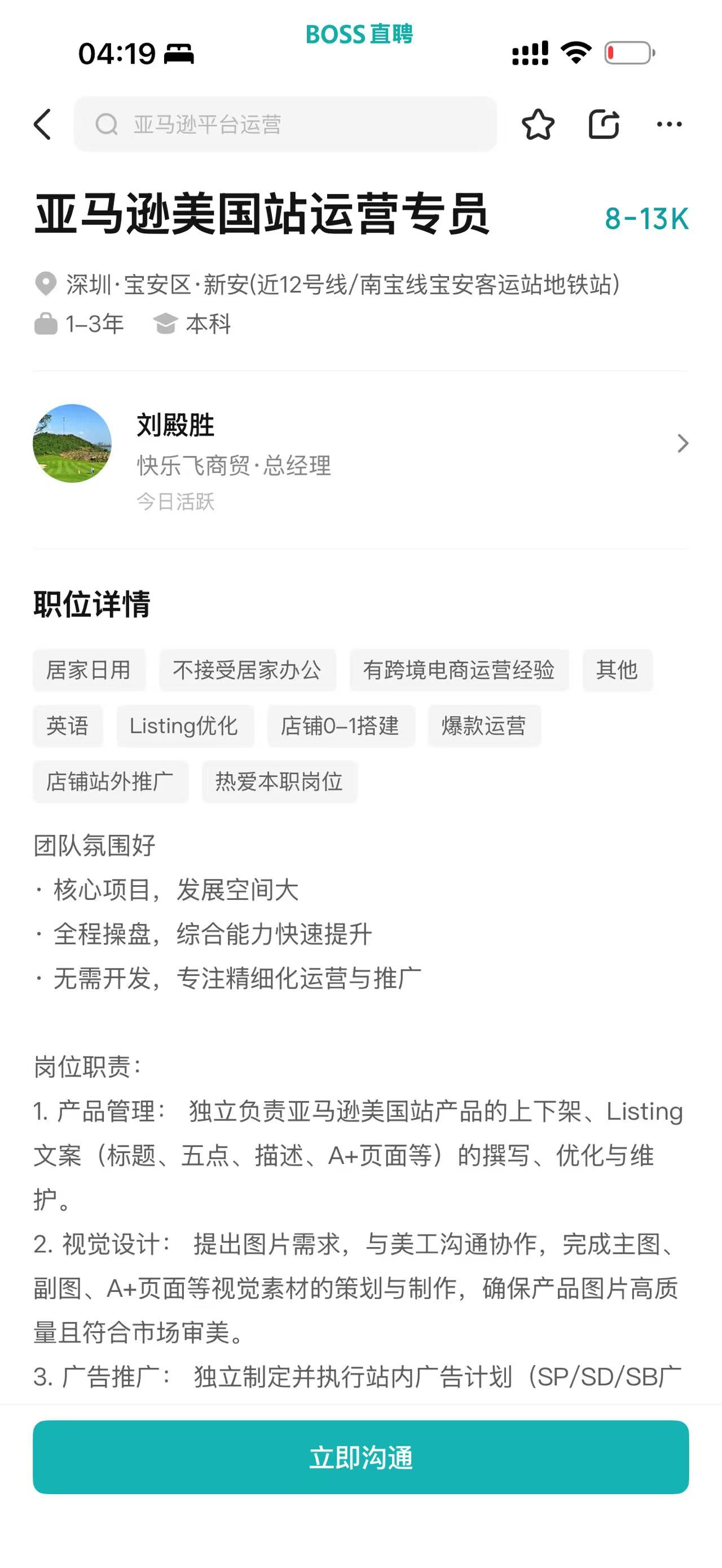Viewport: 722px width, 1568px height.
Task: Share this job posting
Action: pos(604,125)
